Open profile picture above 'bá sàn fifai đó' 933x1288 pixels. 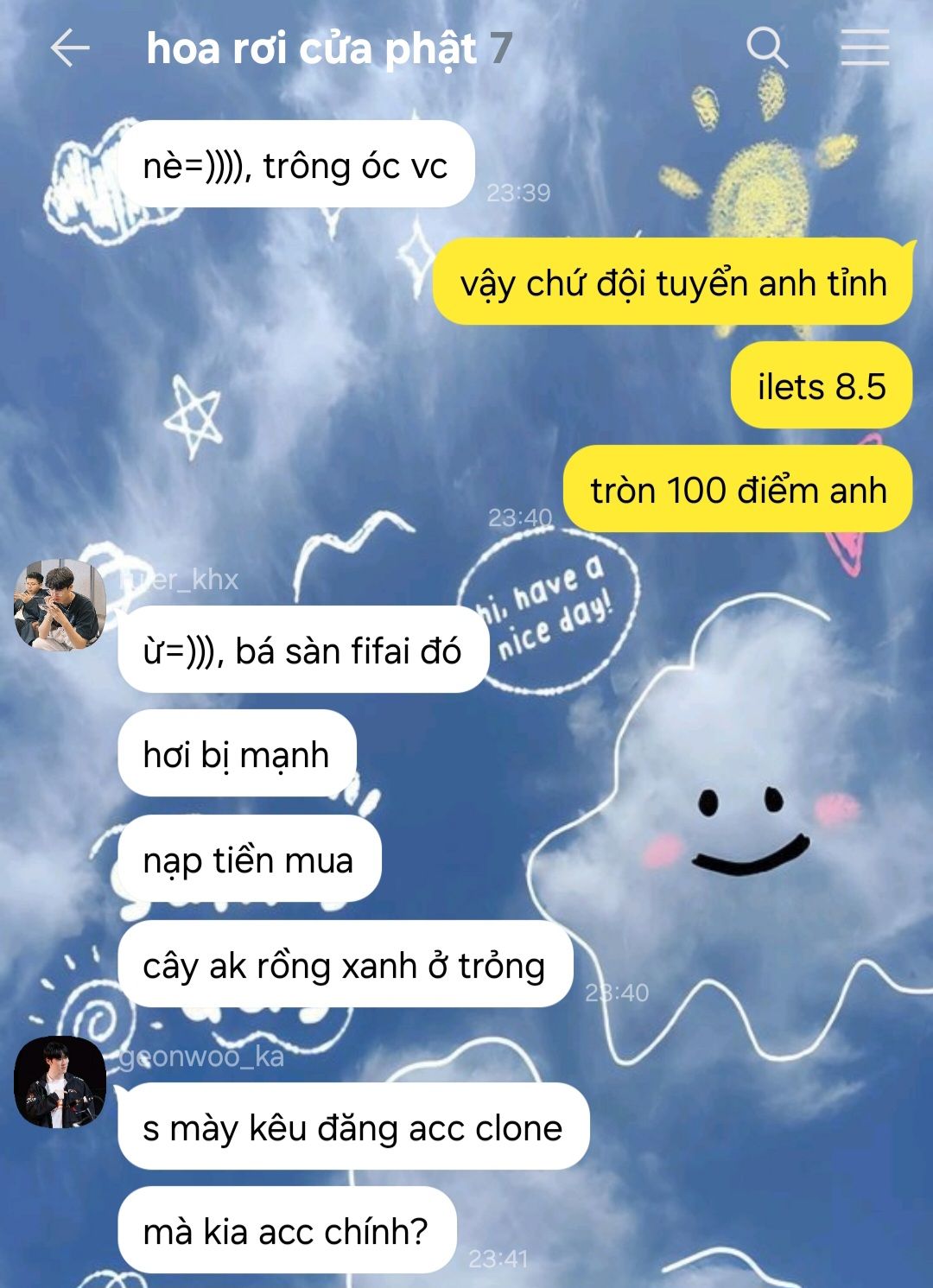[60, 605]
